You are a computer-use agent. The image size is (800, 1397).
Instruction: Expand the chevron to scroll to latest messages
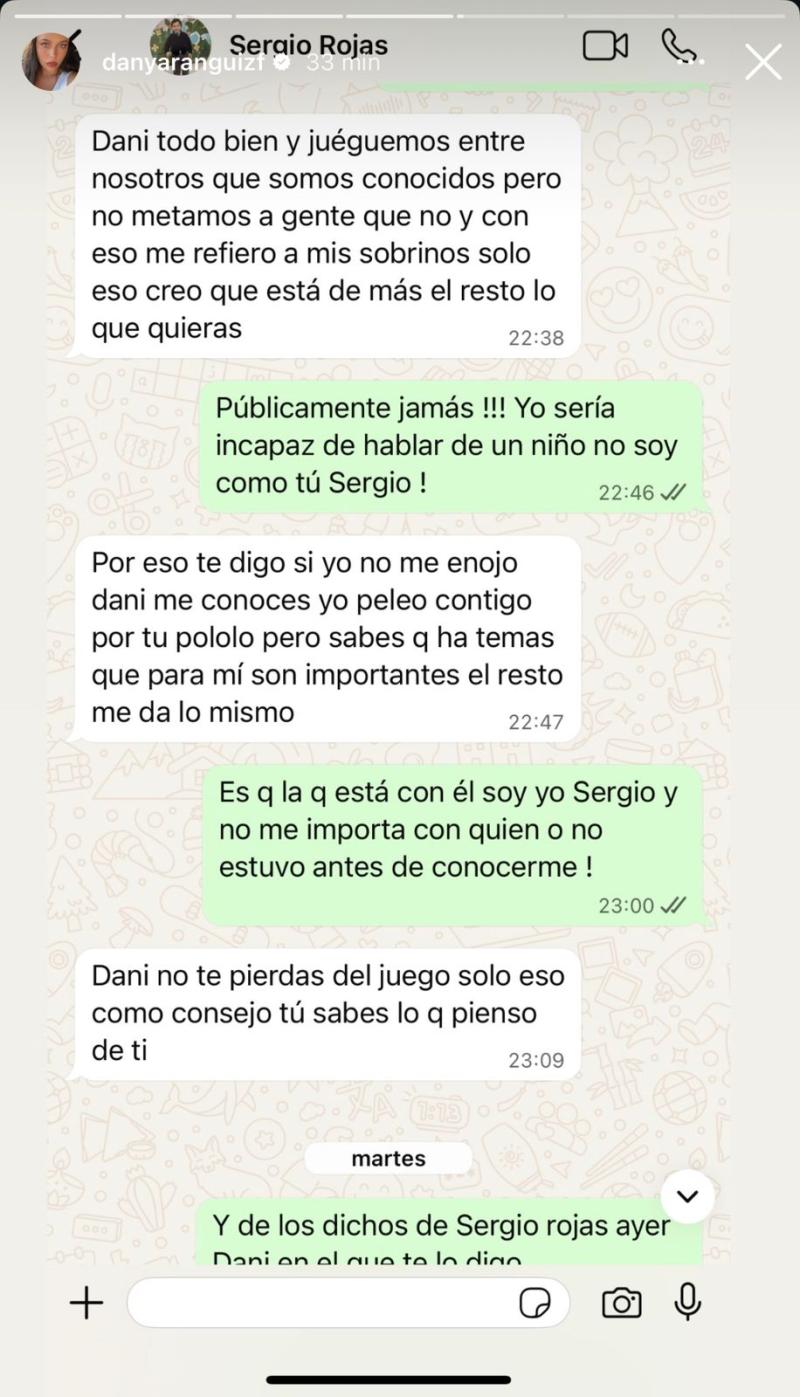(687, 1196)
